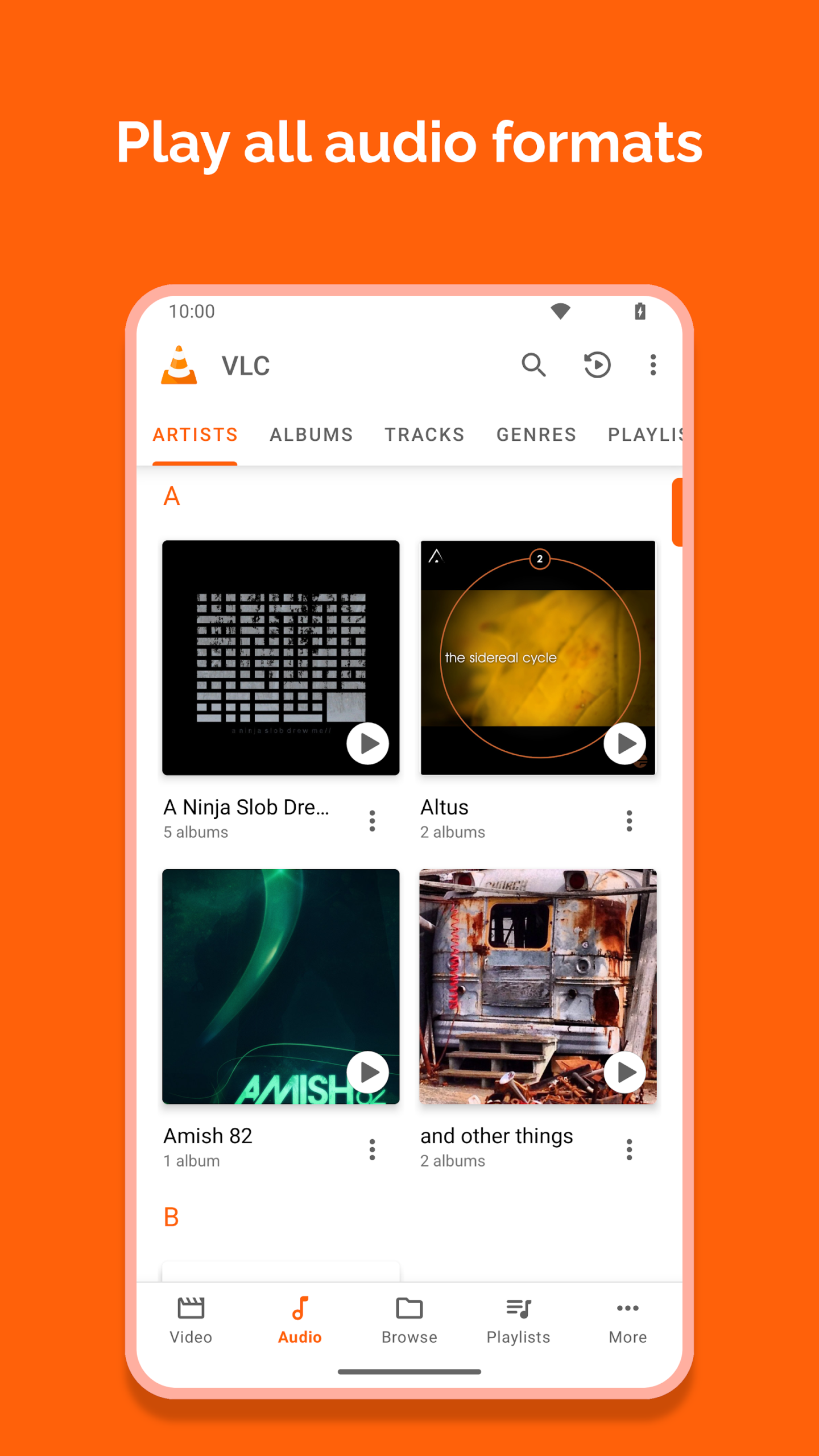Open options menu for Amish 82

tap(372, 1149)
